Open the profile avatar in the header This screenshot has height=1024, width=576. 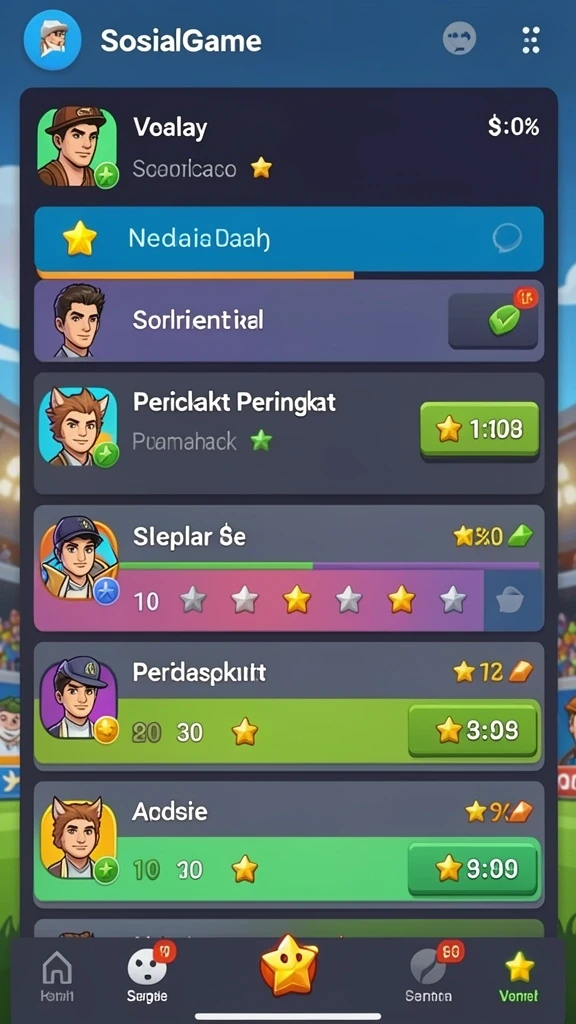point(52,39)
